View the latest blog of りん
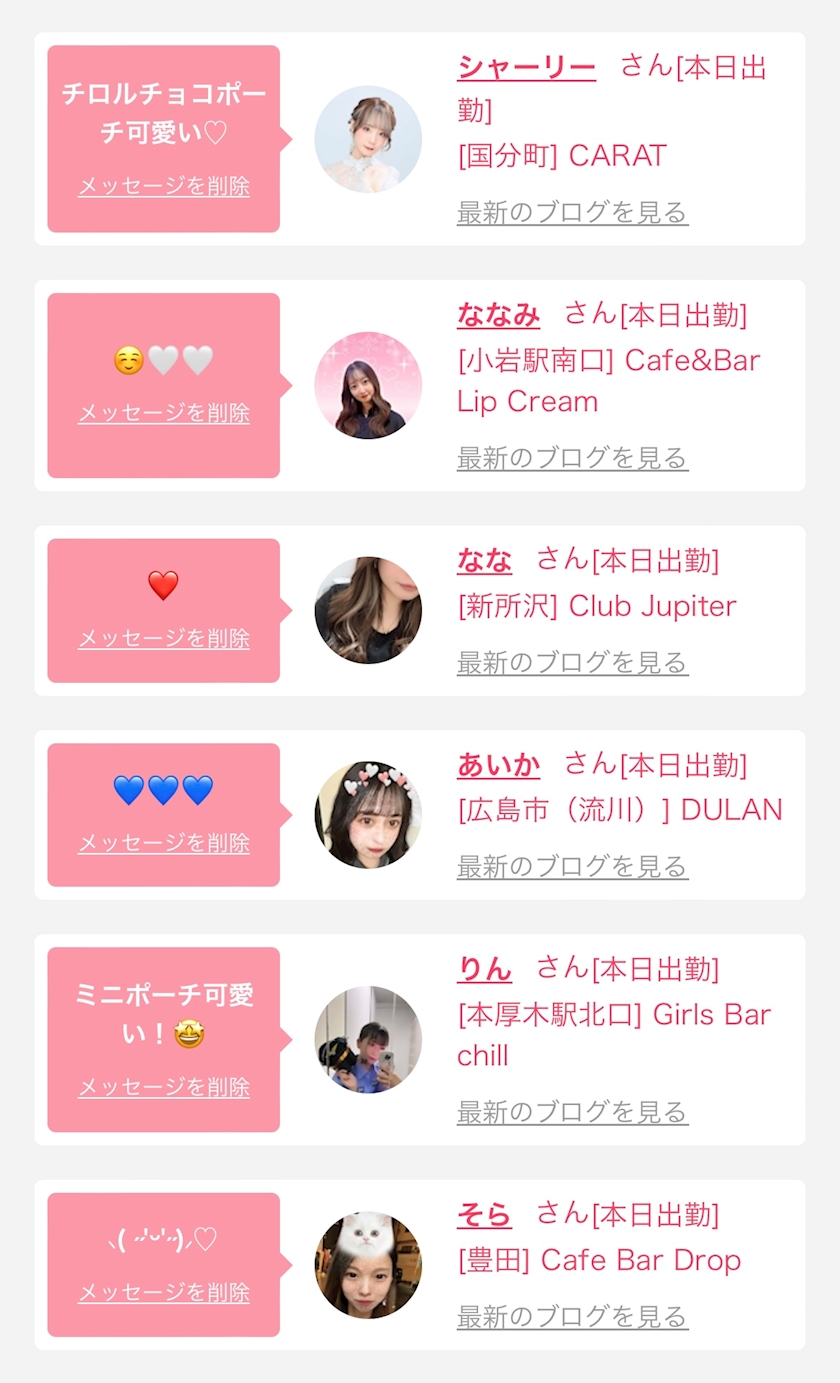This screenshot has height=1383, width=840. (572, 1111)
